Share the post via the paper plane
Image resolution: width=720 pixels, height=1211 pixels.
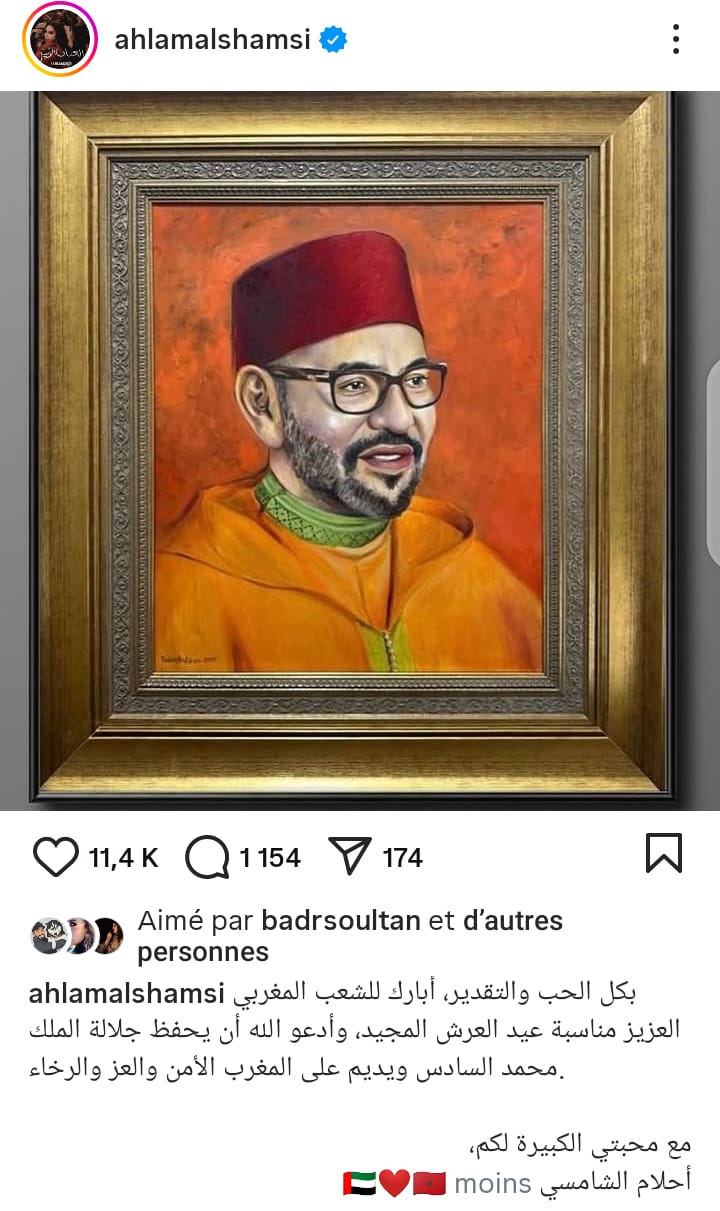tap(349, 857)
